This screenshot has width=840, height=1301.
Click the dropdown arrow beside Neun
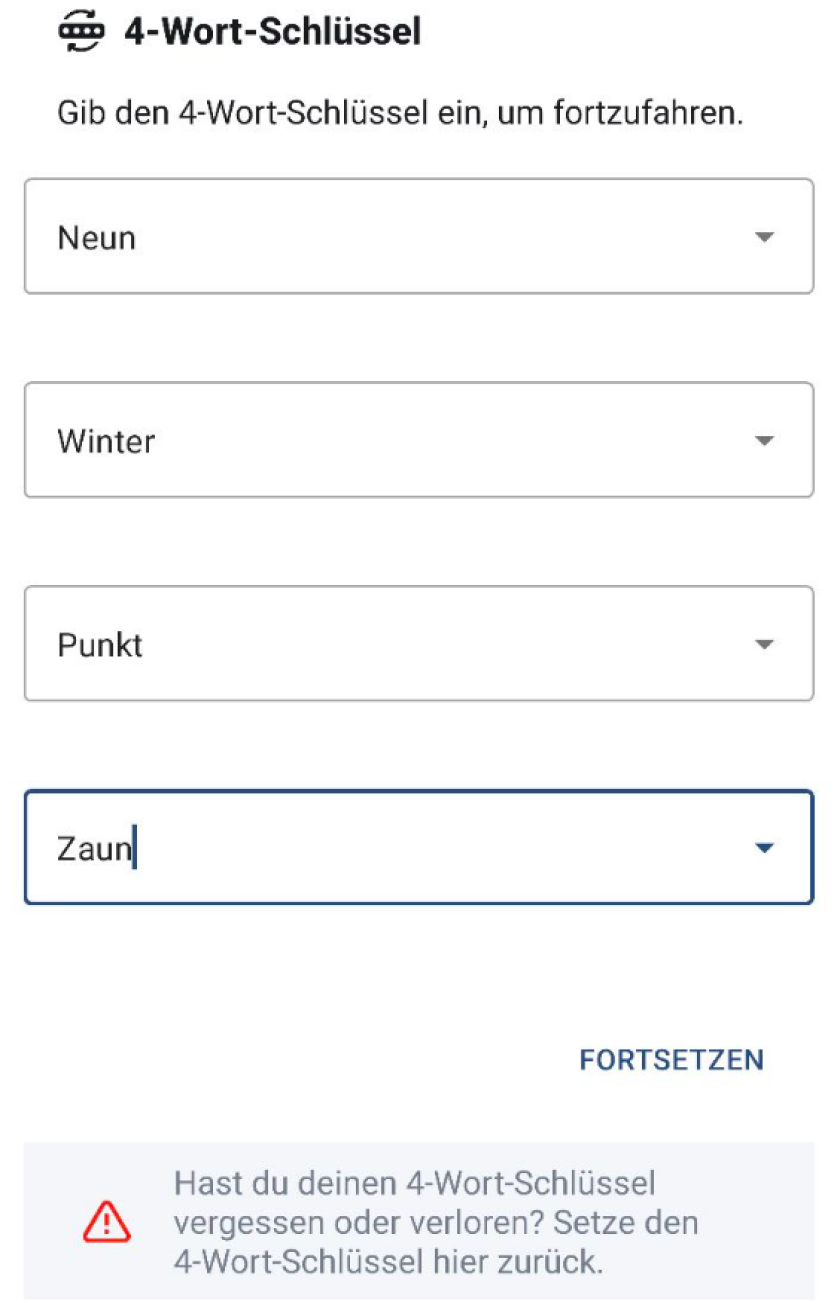click(x=764, y=237)
